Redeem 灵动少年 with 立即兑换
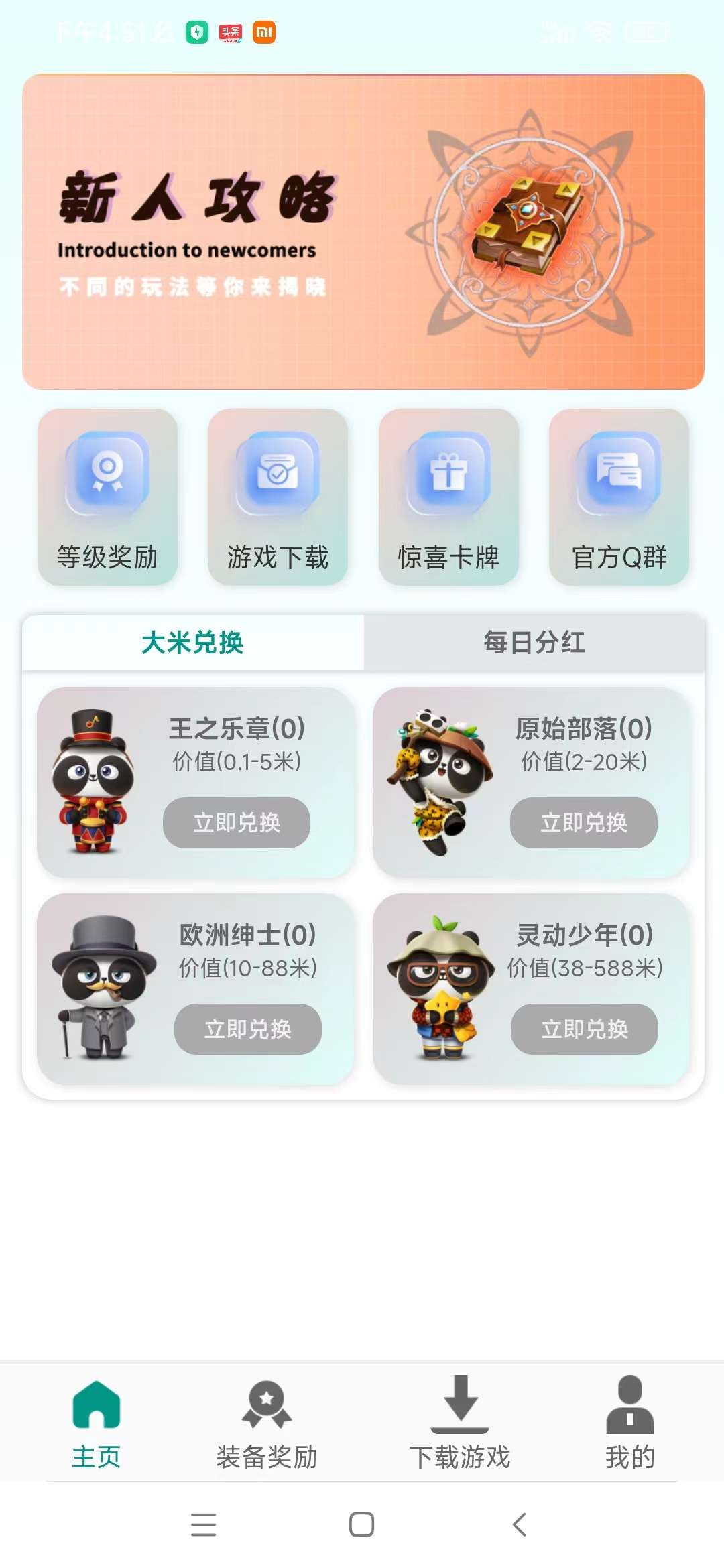This screenshot has height=1568, width=724. (x=585, y=1029)
